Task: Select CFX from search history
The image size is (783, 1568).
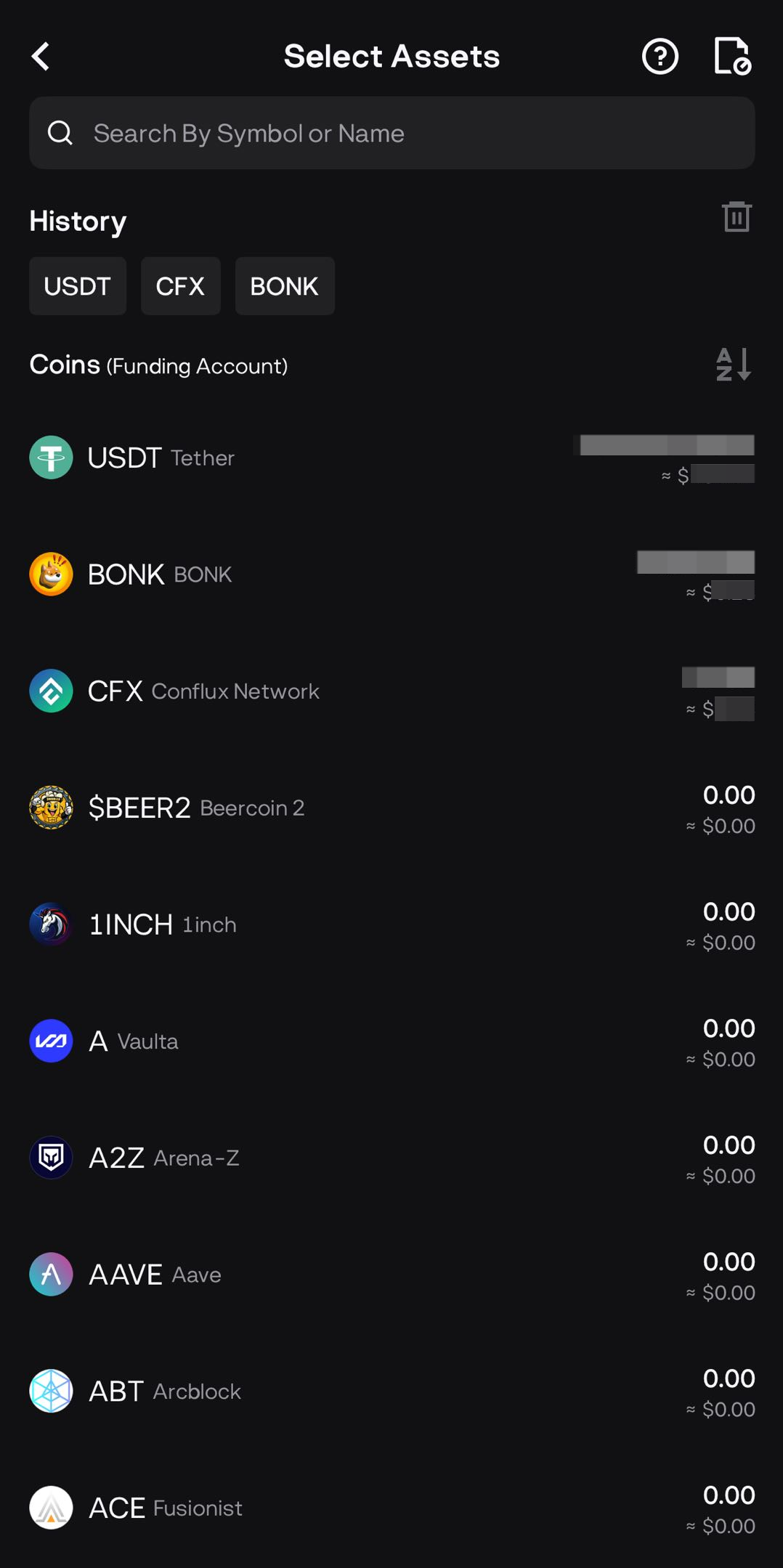Action: (x=180, y=285)
